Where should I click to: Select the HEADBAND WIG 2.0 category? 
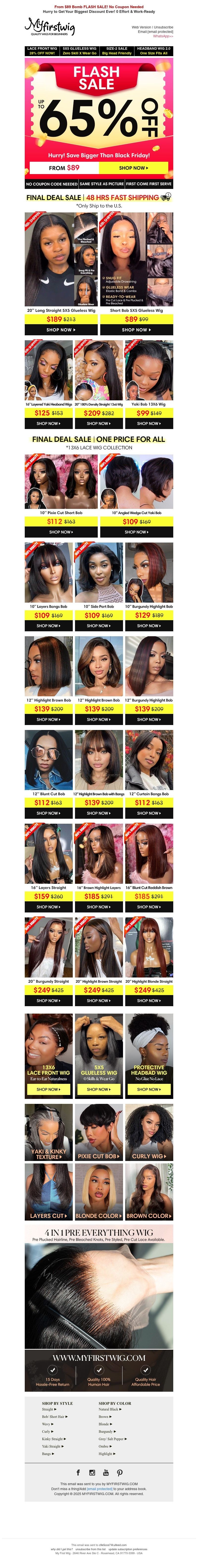pyautogui.click(x=153, y=50)
